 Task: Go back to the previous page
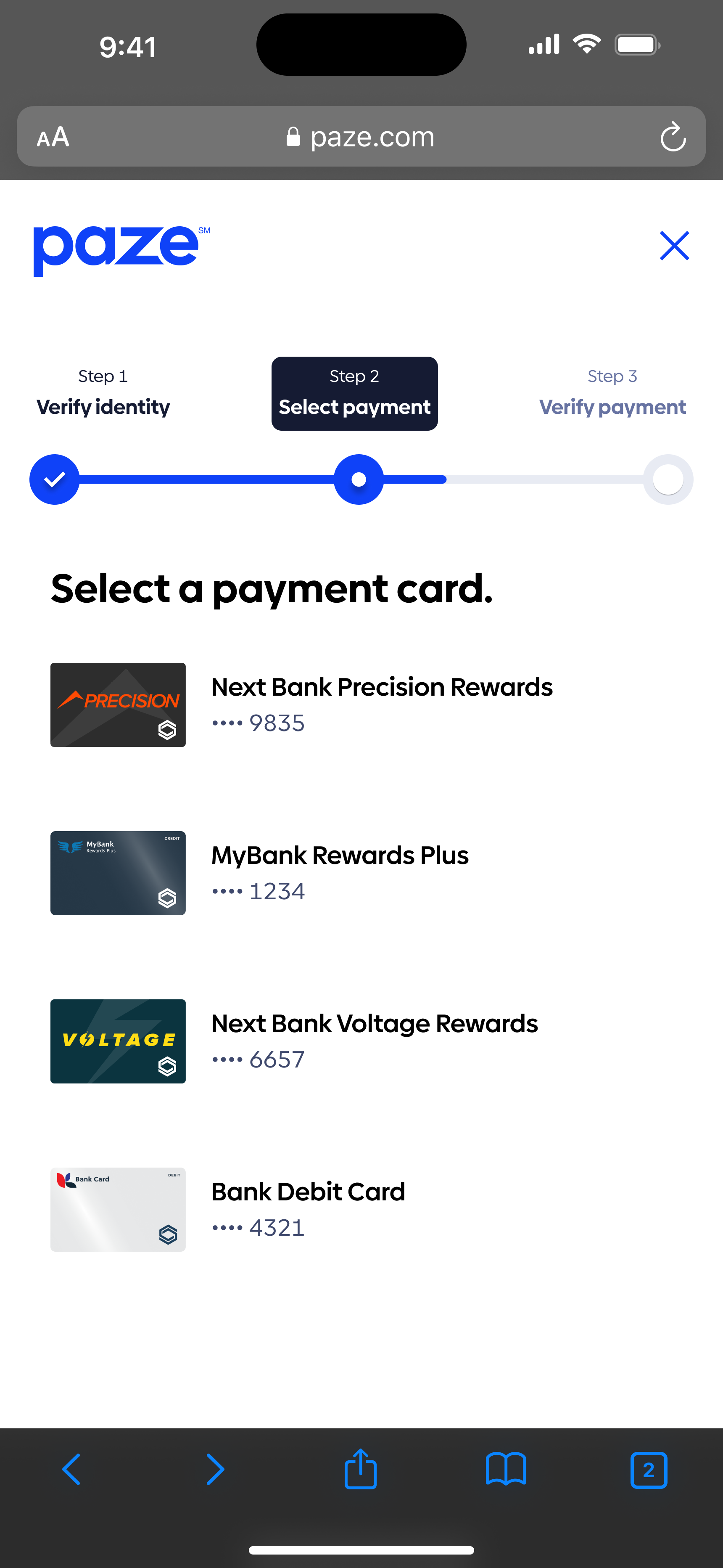[72, 1470]
